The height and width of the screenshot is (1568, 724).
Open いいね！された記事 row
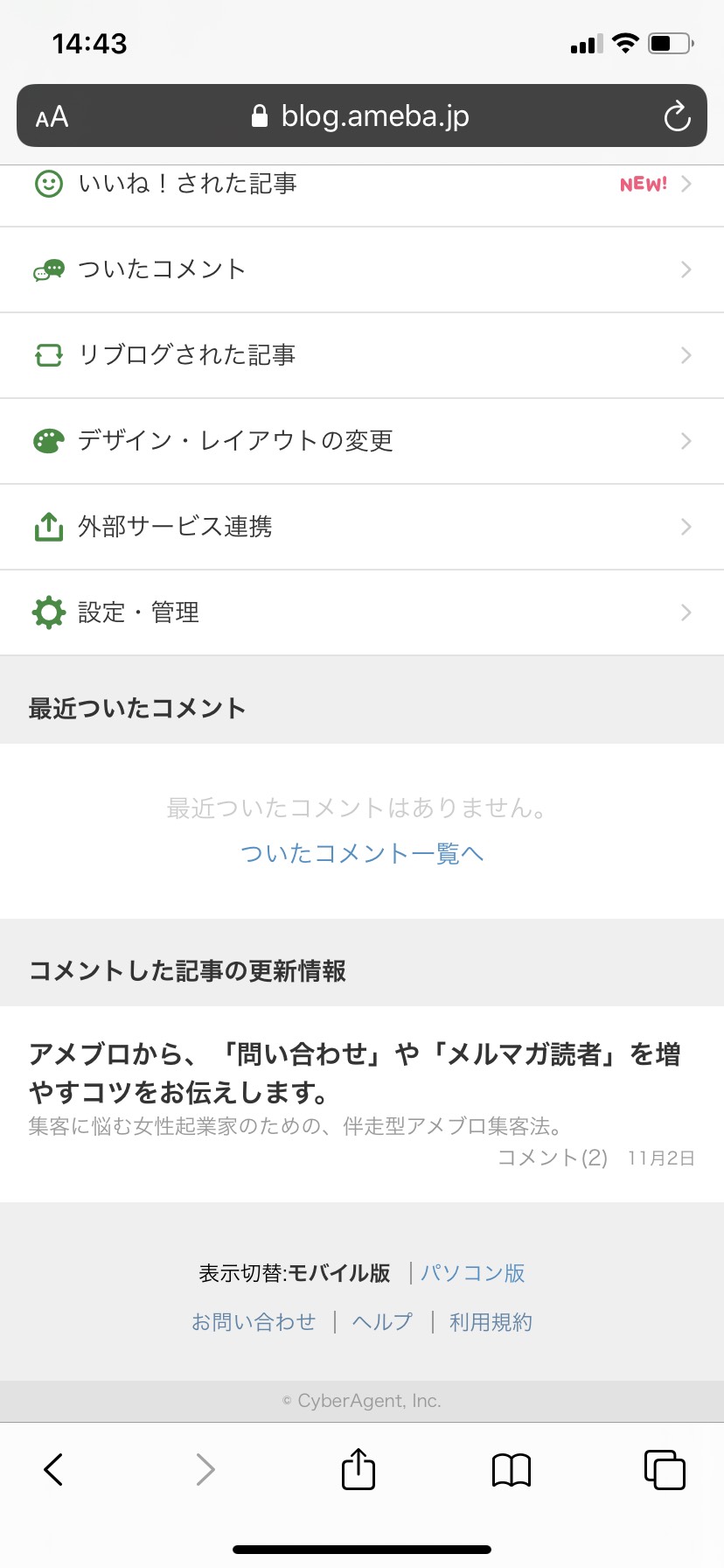pos(362,195)
